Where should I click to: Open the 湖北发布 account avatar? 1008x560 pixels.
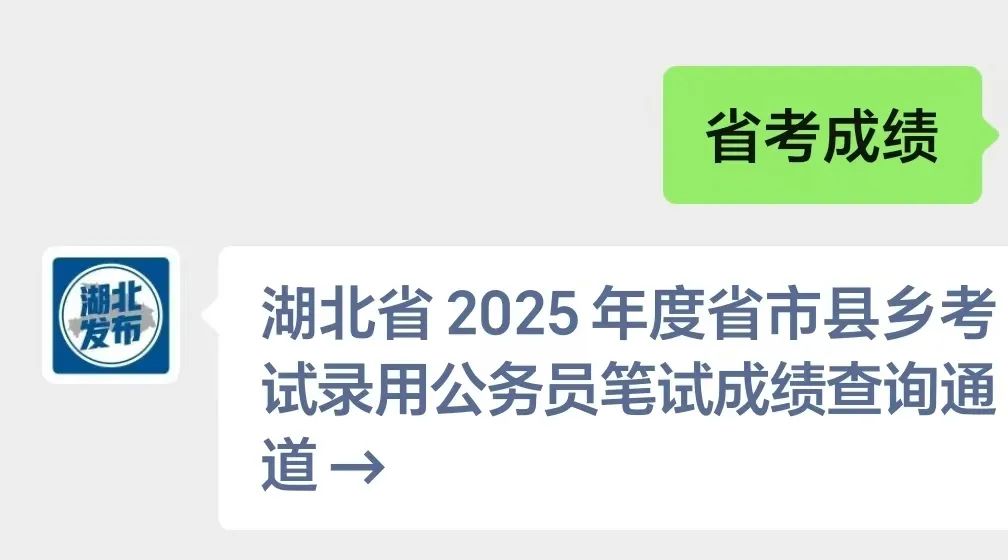(111, 315)
